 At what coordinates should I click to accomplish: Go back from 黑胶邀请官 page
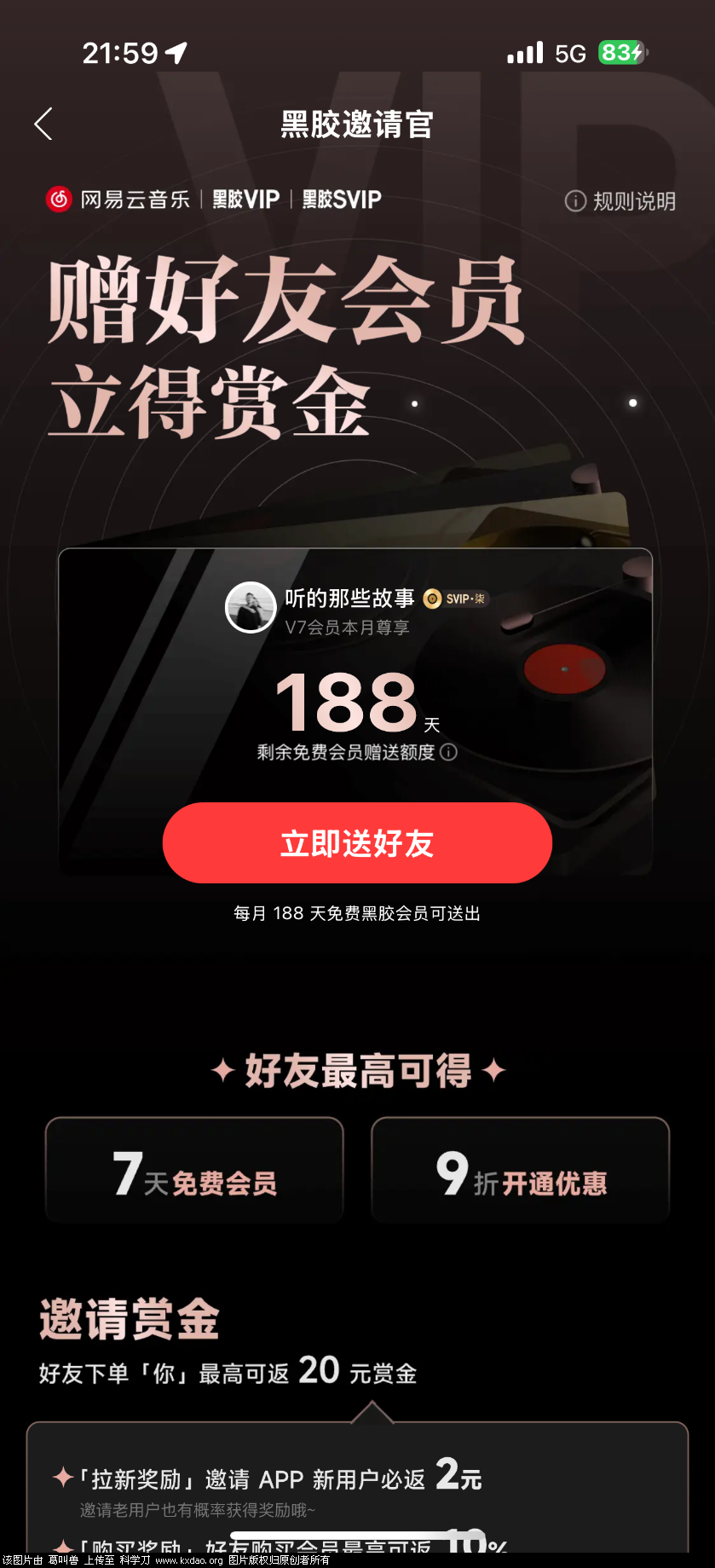[x=44, y=124]
